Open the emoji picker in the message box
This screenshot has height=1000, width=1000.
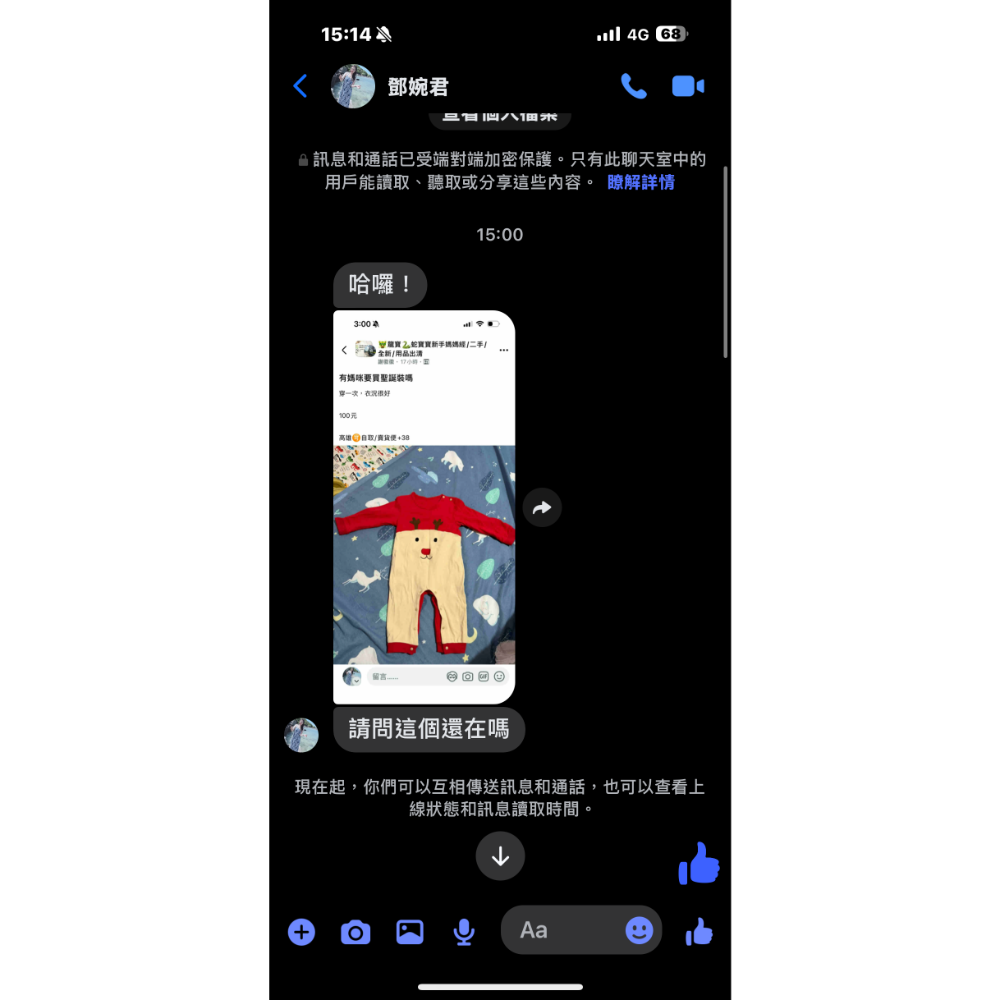point(639,931)
